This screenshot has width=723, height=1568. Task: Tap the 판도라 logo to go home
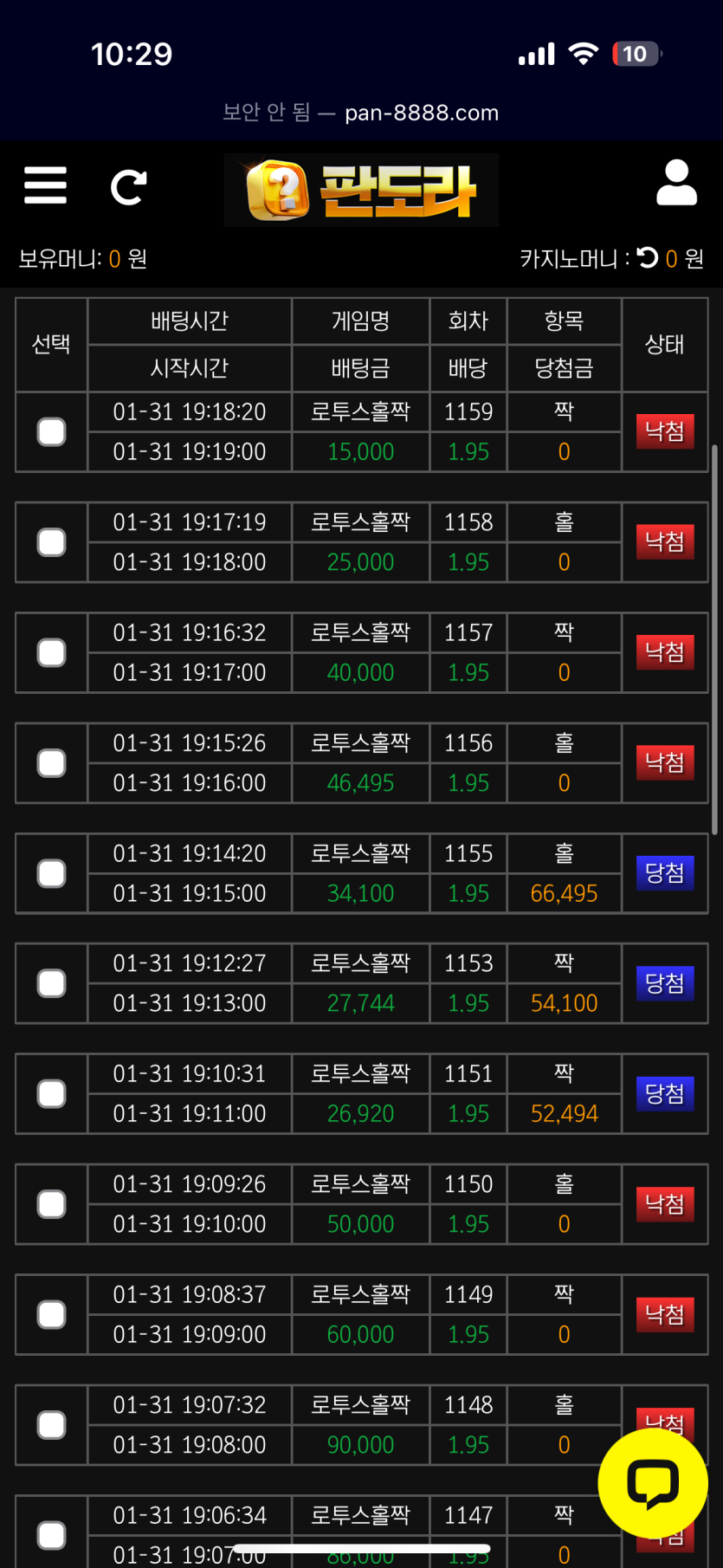pos(361,191)
